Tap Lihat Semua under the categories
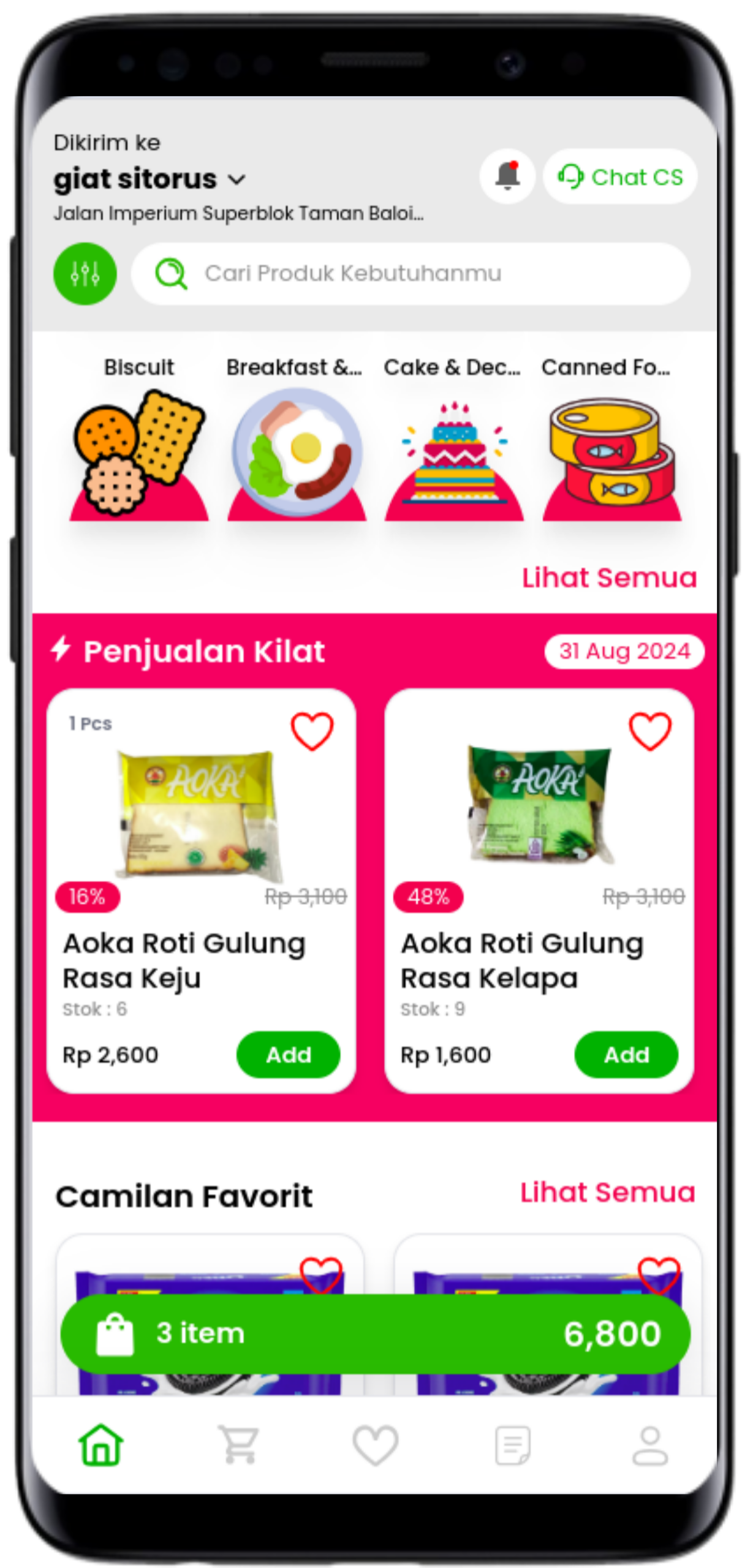The image size is (742, 1568). pos(609,578)
